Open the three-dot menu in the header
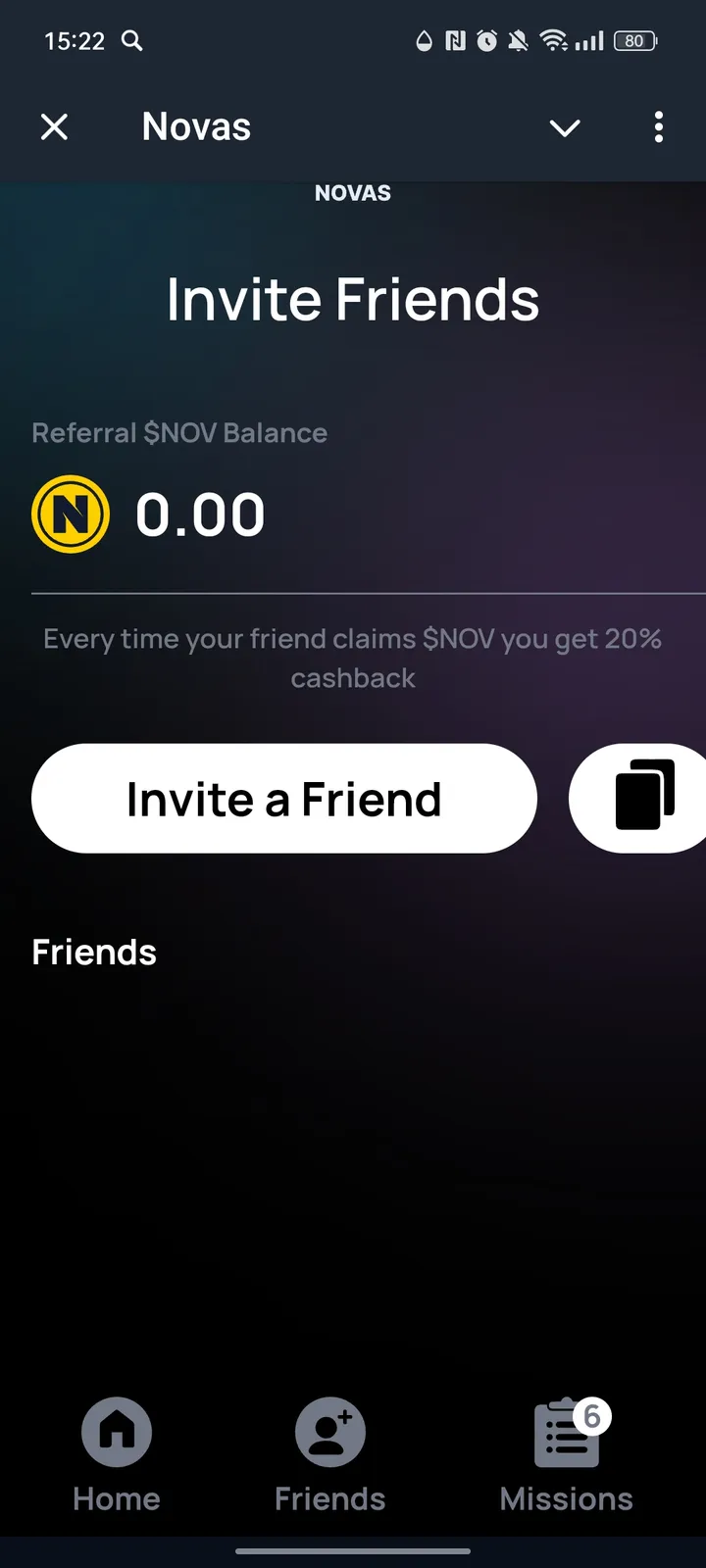 (x=659, y=127)
